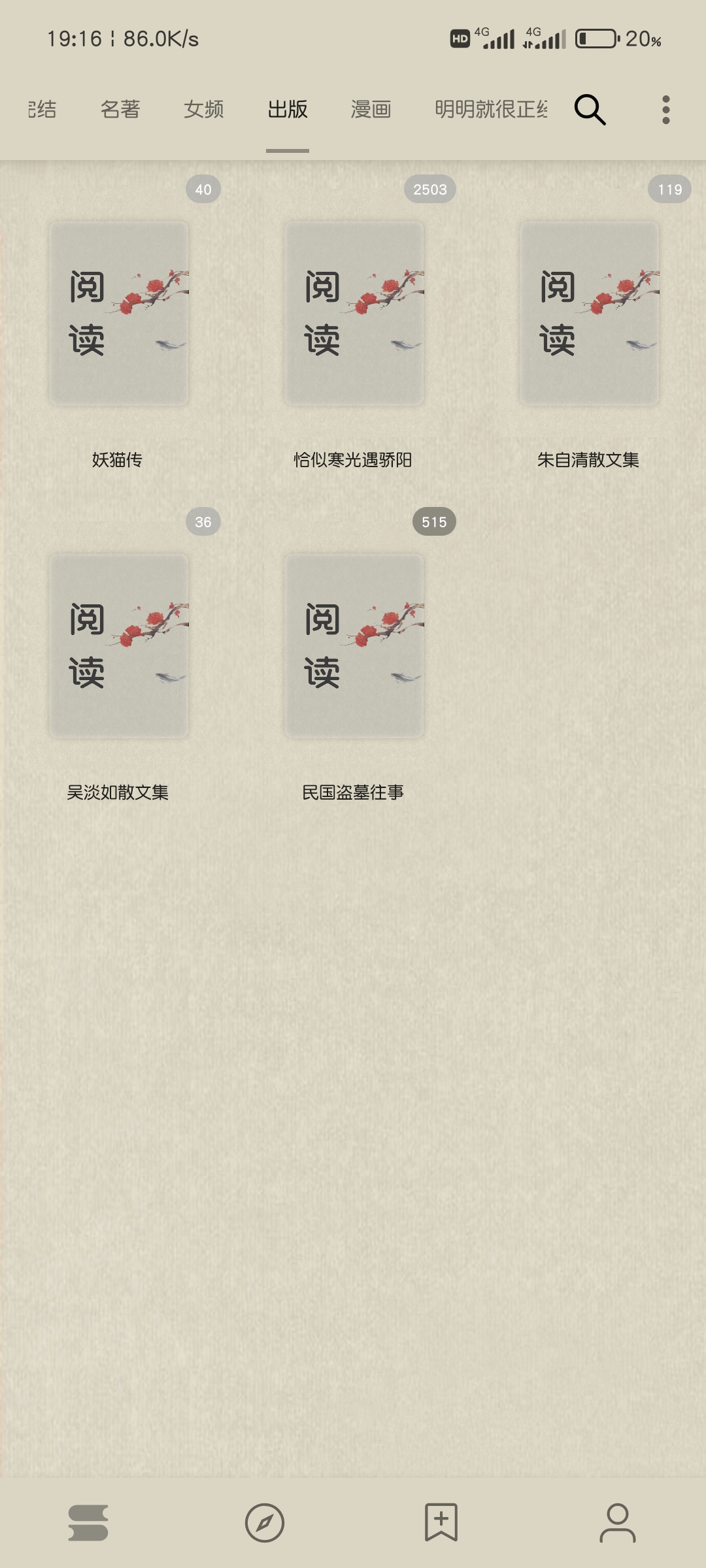Open the discover compass tab
Screen dimensions: 706x1568
coord(265,1522)
